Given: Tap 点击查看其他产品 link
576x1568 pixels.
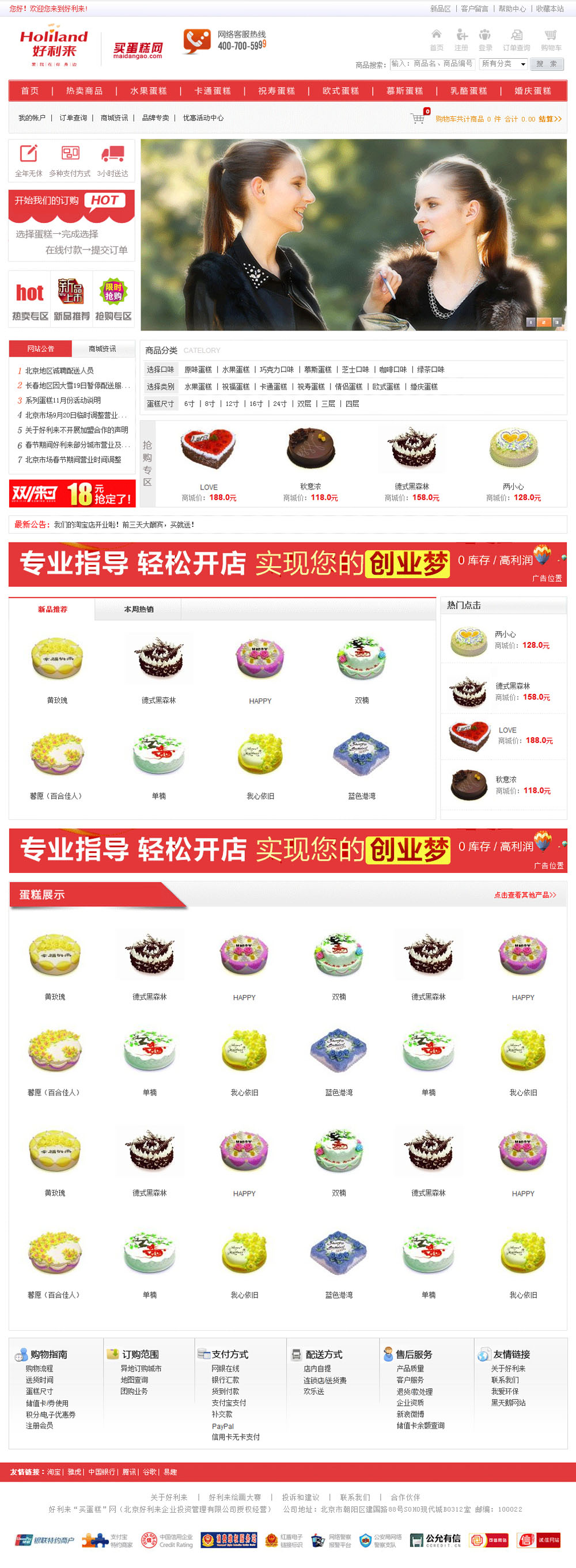Looking at the screenshot, I should point(524,895).
